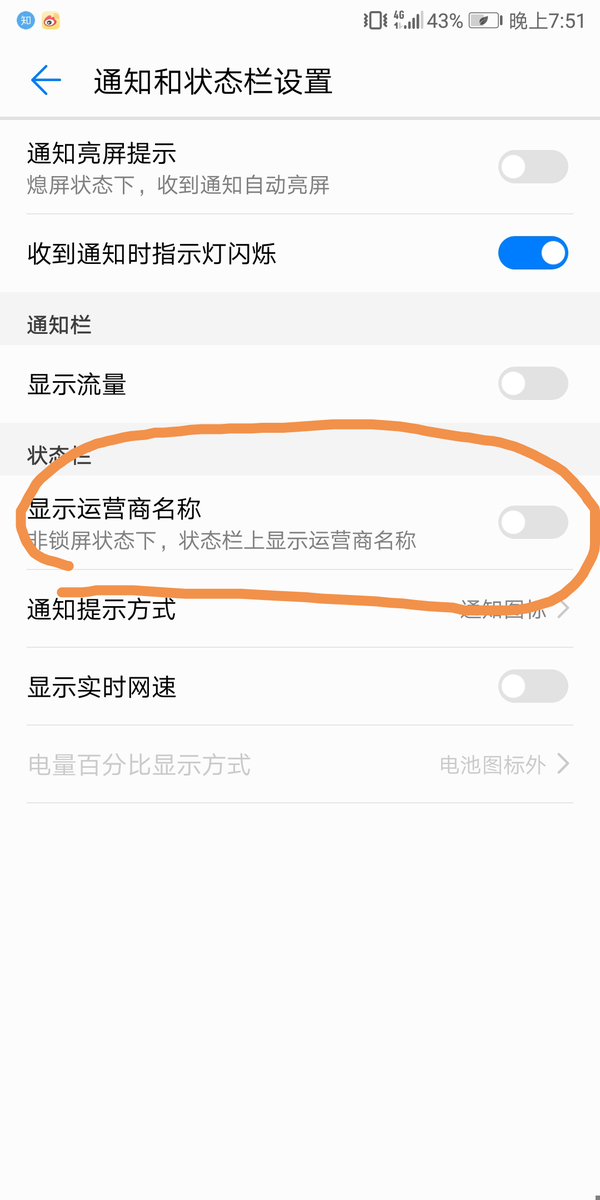Open 通知提示方式 options
Screen dimensions: 600x1200
(x=300, y=609)
